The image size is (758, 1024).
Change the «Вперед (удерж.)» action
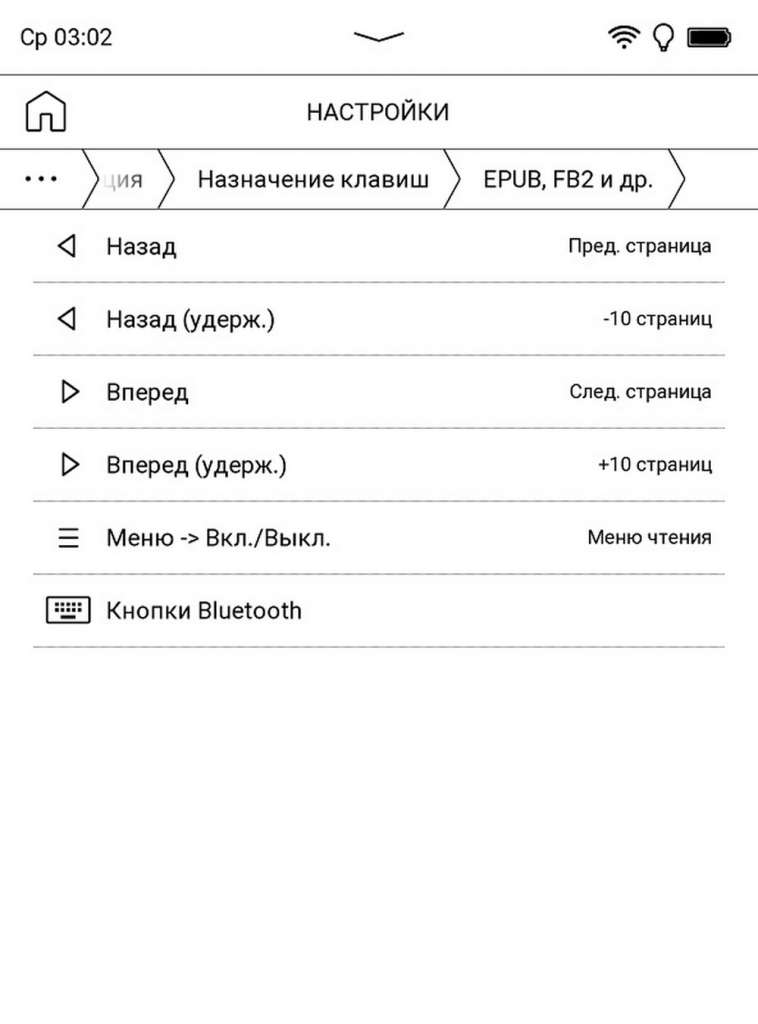[x=378, y=465]
